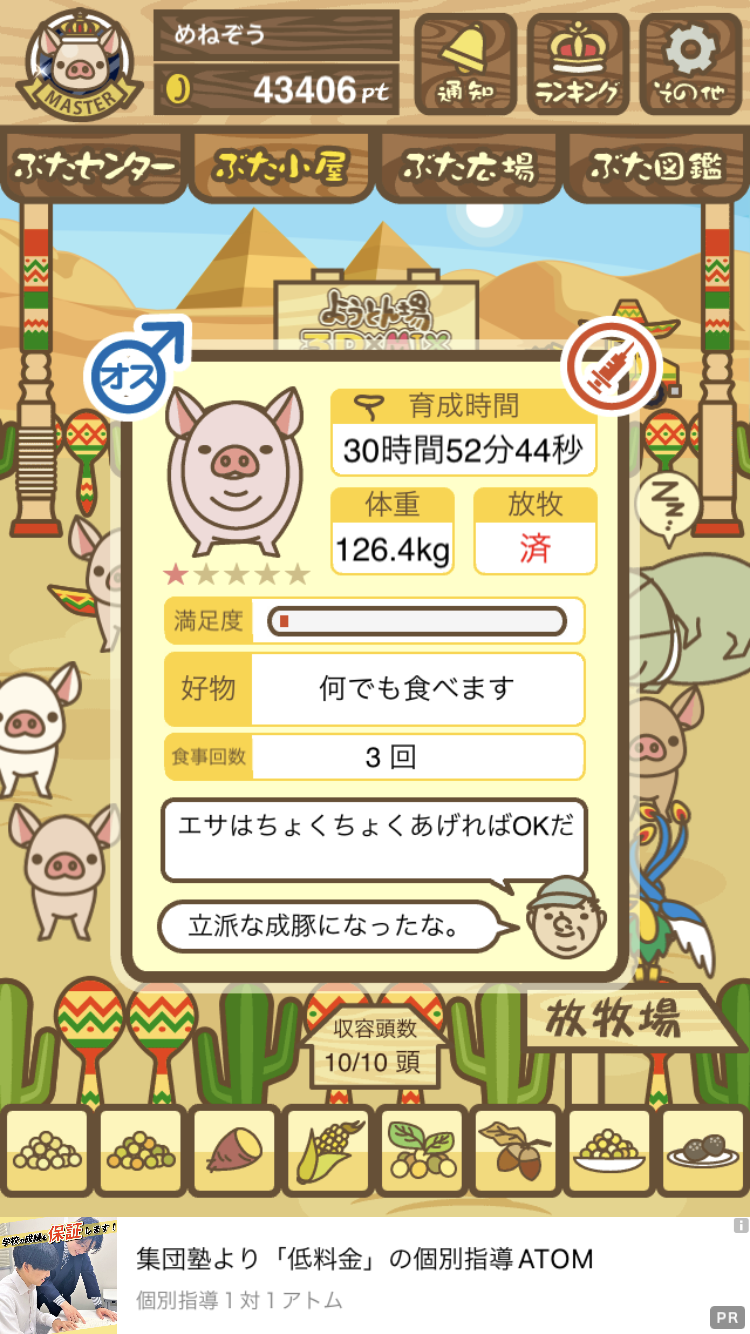Screen dimensions: 750x1334
Task: Open the その他 settings gear
Action: point(690,64)
